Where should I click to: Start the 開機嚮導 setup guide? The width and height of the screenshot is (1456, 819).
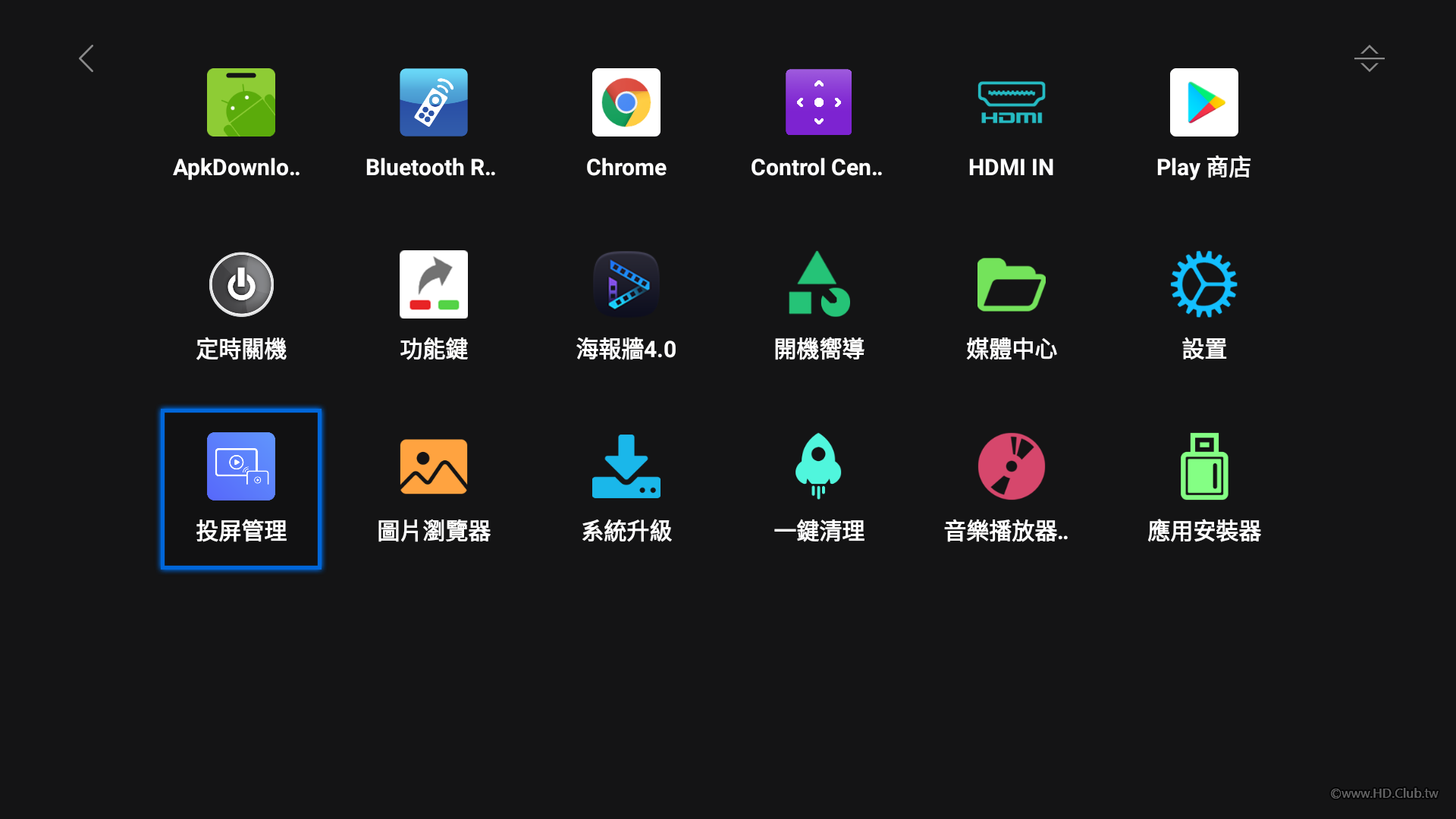tap(818, 285)
